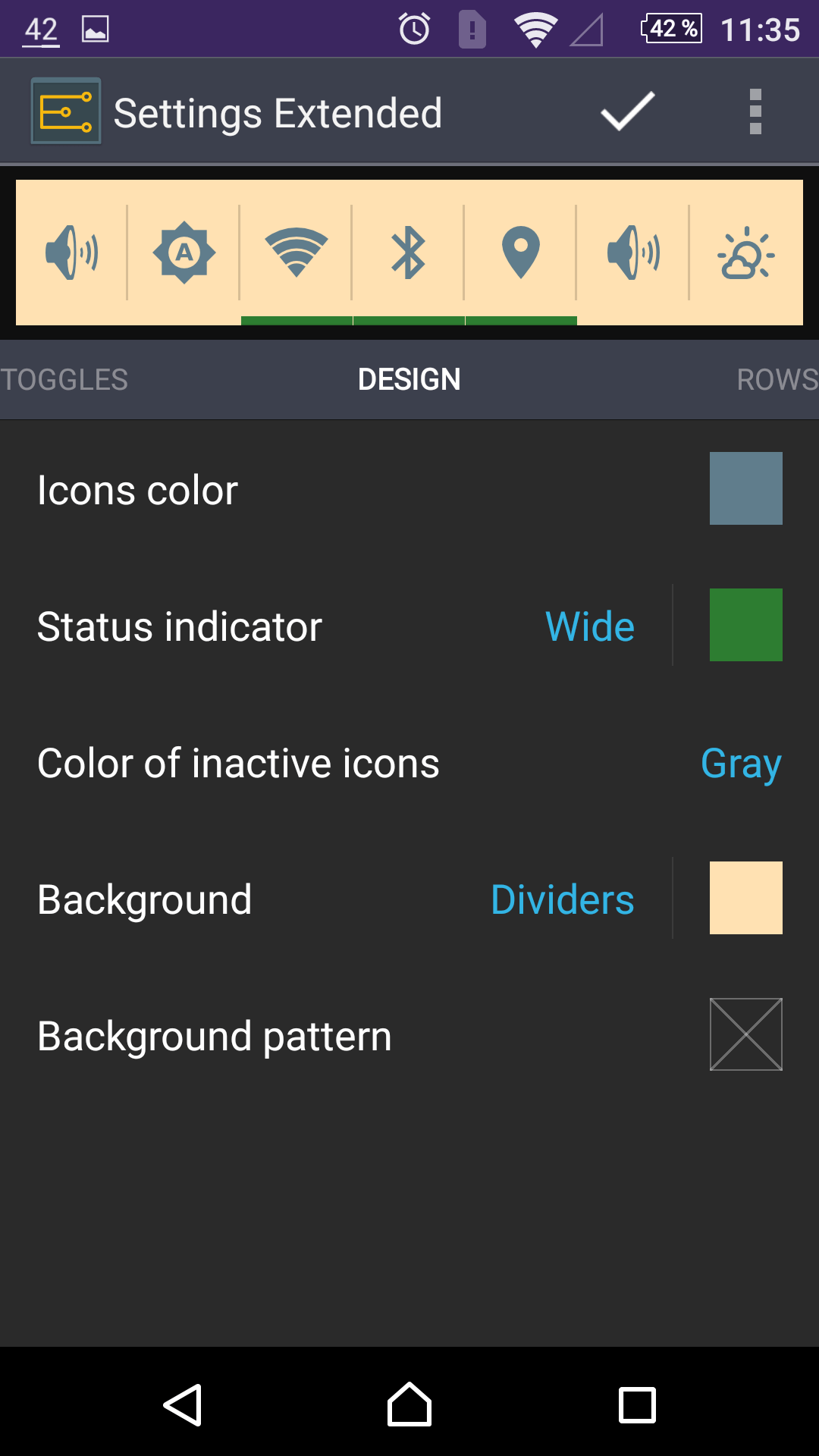The height and width of the screenshot is (1456, 819).
Task: Change Background style from Dividers
Action: click(x=563, y=899)
